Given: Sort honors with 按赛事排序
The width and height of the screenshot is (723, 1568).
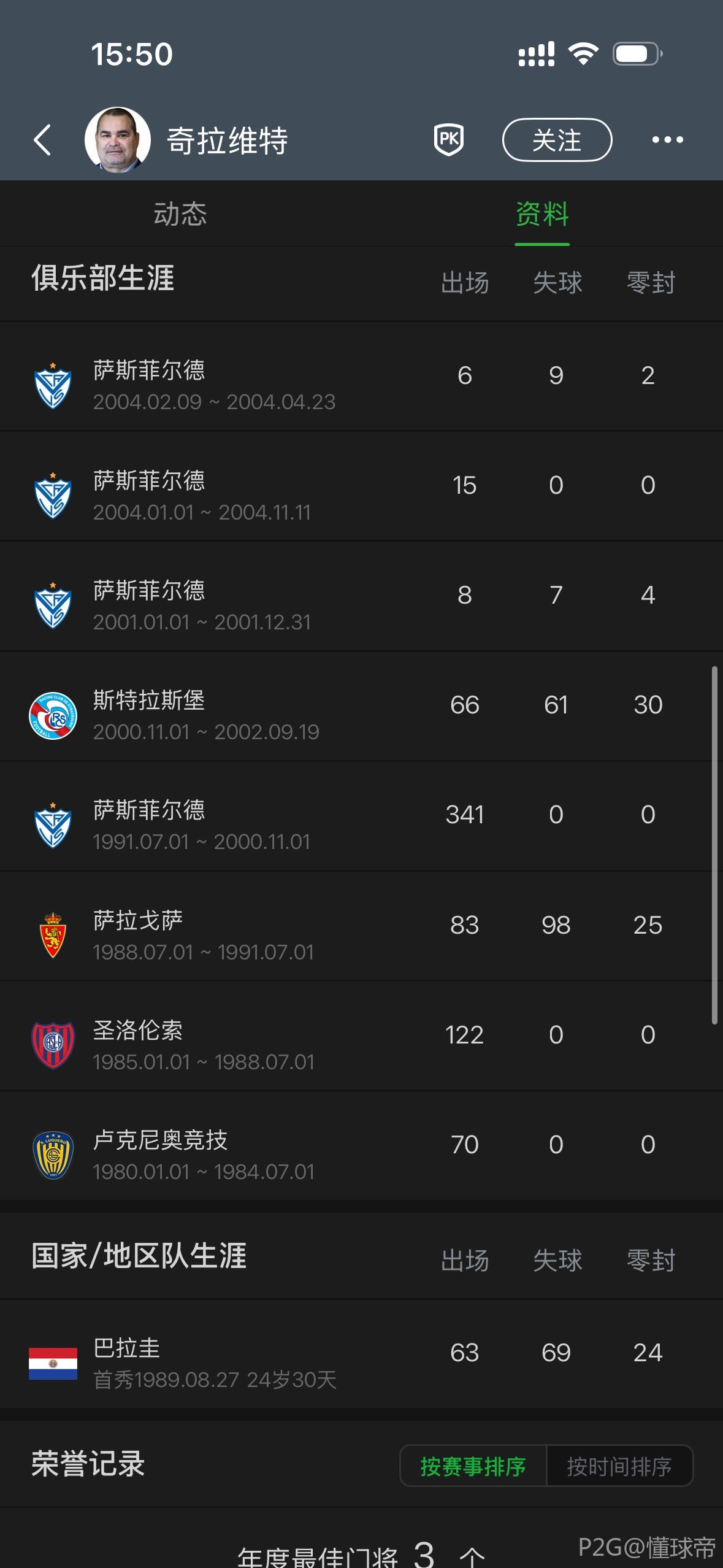Looking at the screenshot, I should [x=473, y=1466].
